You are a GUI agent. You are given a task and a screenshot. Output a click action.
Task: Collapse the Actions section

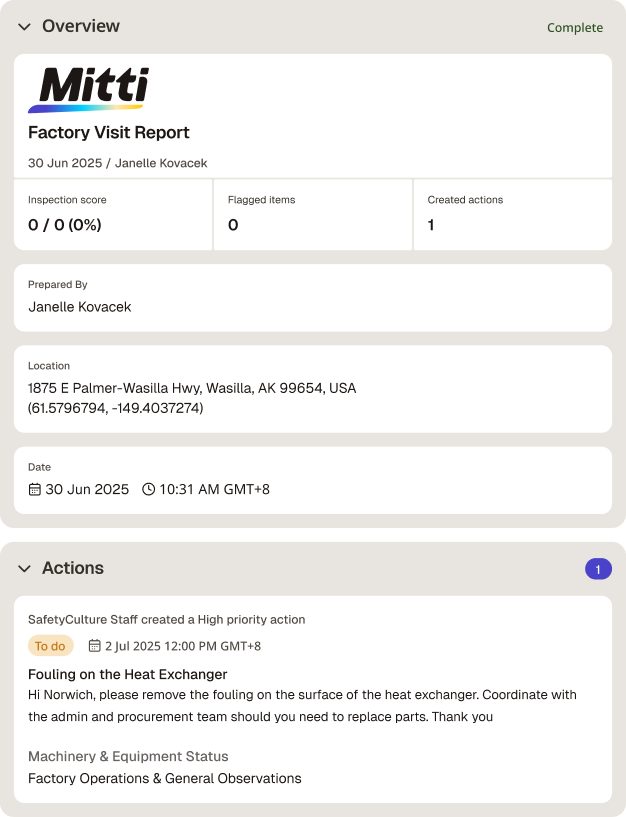24,568
